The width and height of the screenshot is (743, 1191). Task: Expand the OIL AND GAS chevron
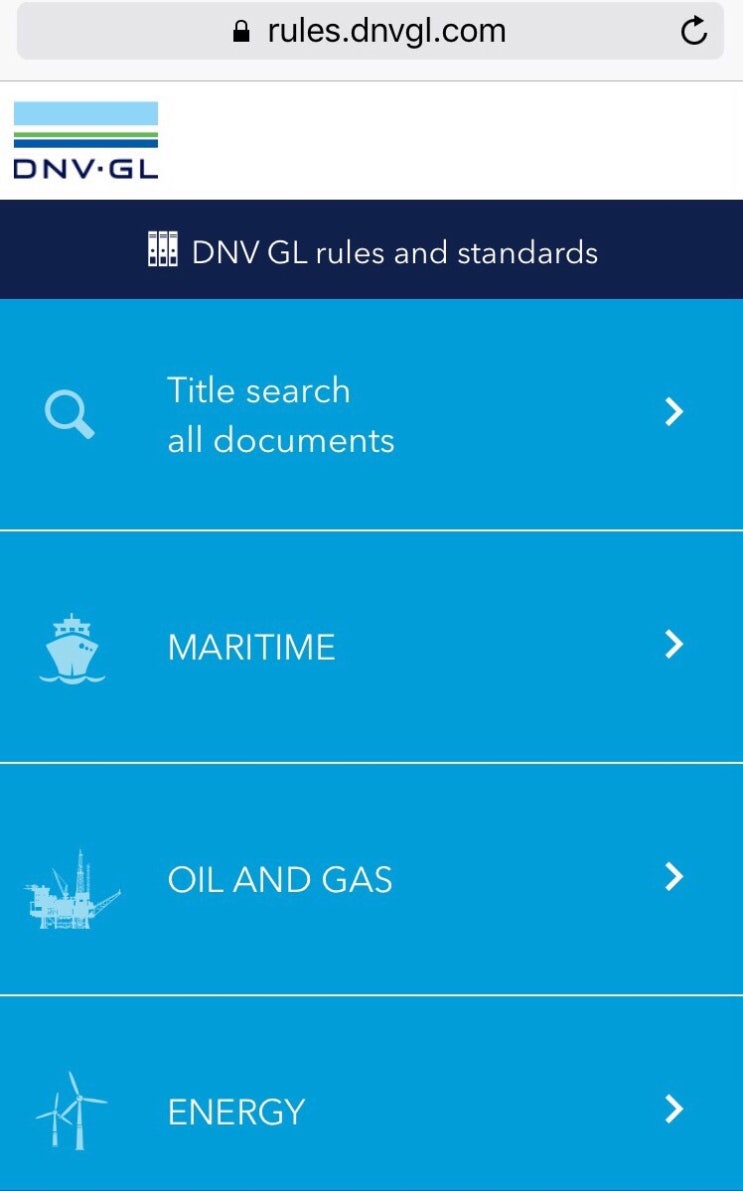[675, 878]
